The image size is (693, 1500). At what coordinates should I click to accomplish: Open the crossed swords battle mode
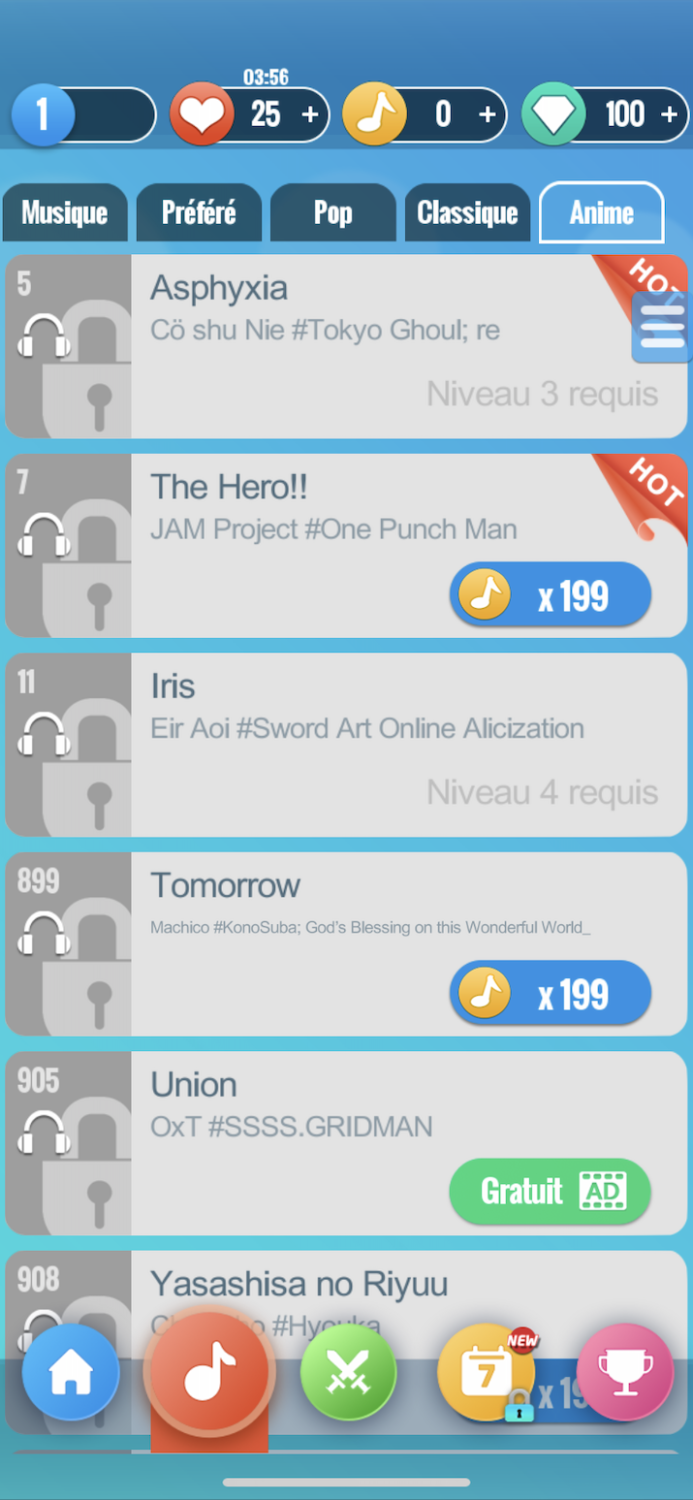[348, 1373]
